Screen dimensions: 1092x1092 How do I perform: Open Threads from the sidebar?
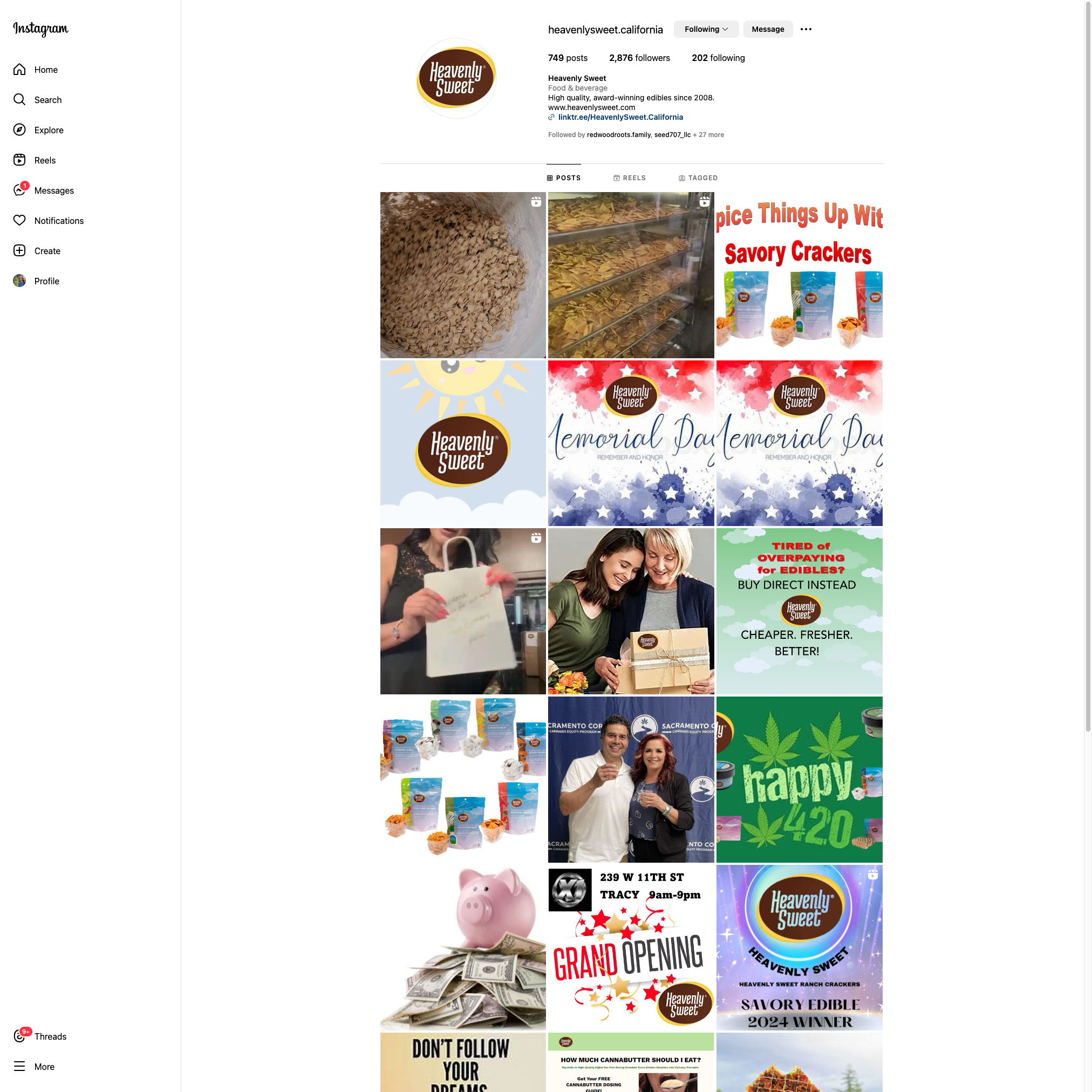pyautogui.click(x=50, y=1036)
